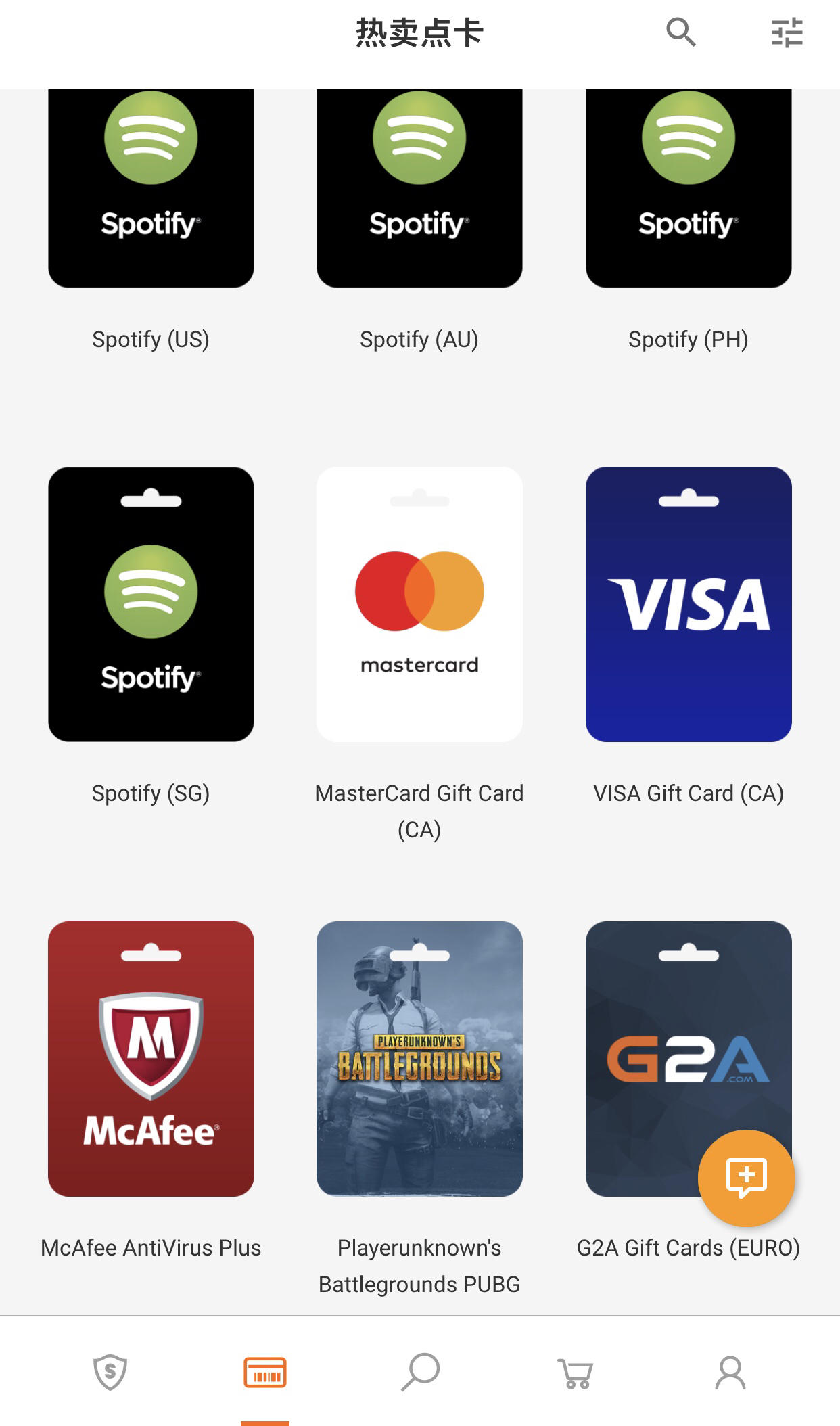Screen dimensions: 840x1426
Task: Open the filter settings icon
Action: [787, 32]
